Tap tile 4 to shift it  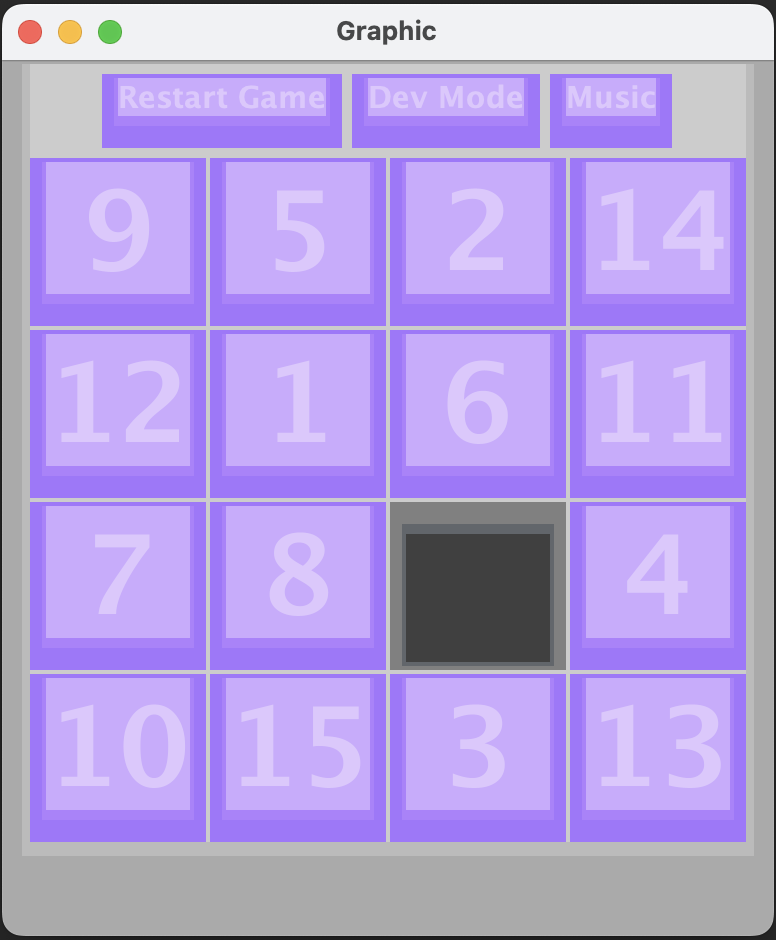coord(658,585)
